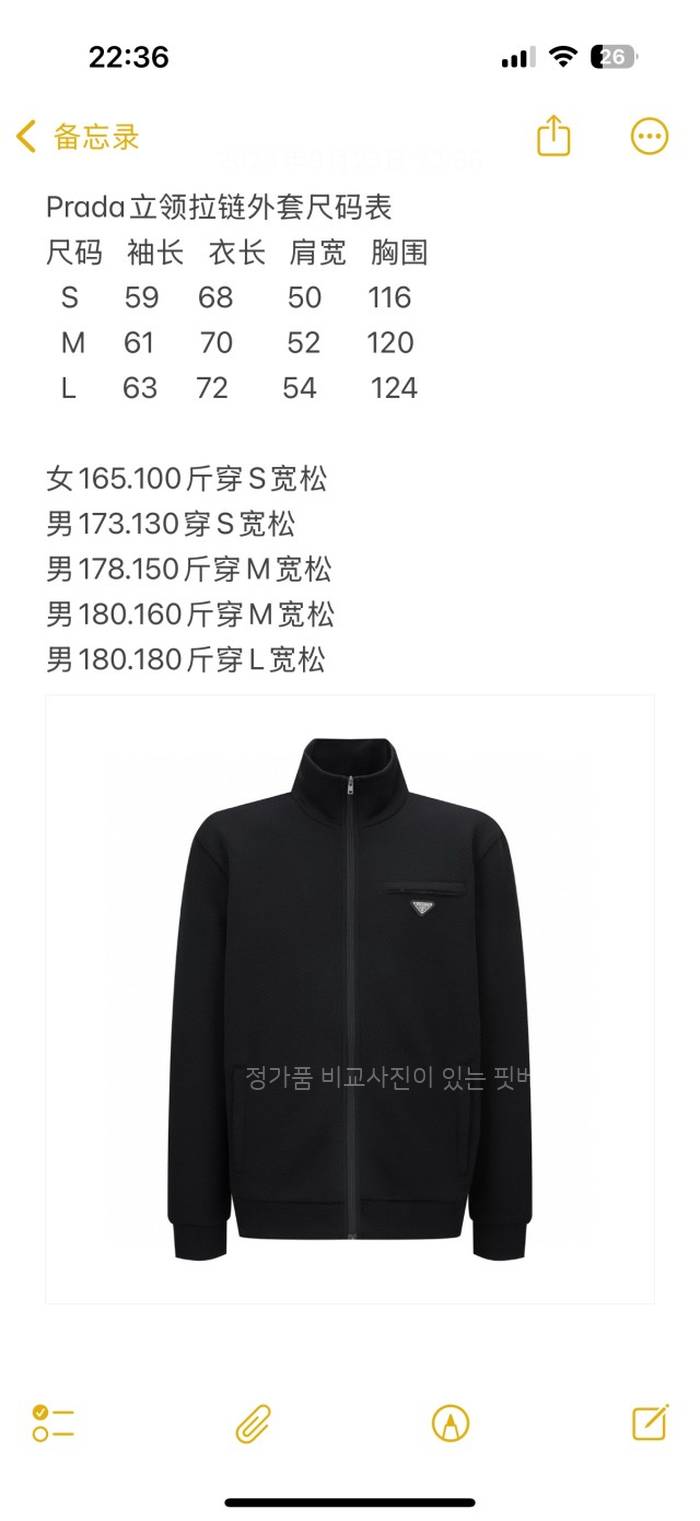Image resolution: width=700 pixels, height=1521 pixels.
Task: Go back to the 备忘录 notes list
Action: (x=78, y=137)
